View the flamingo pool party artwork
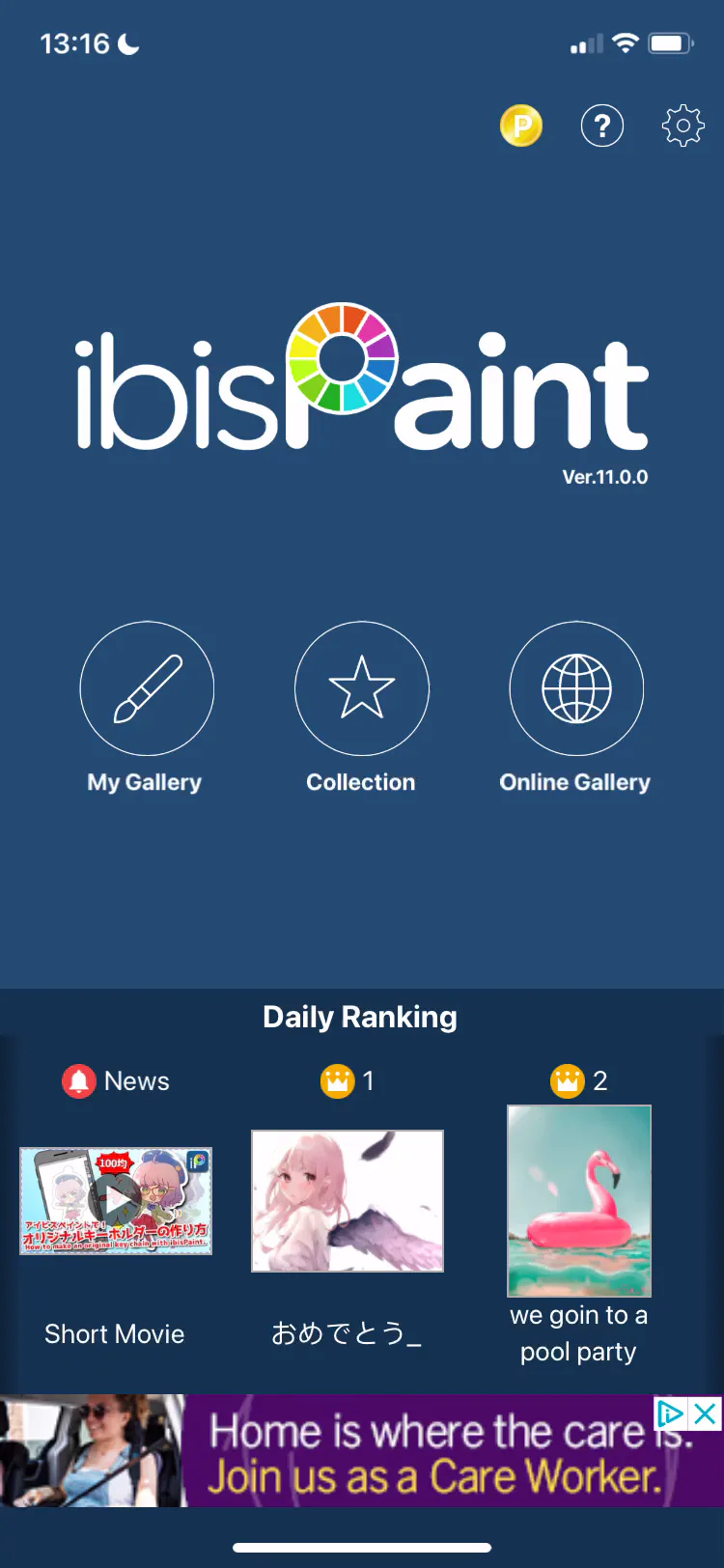Image resolution: width=724 pixels, height=1568 pixels. (x=579, y=1201)
